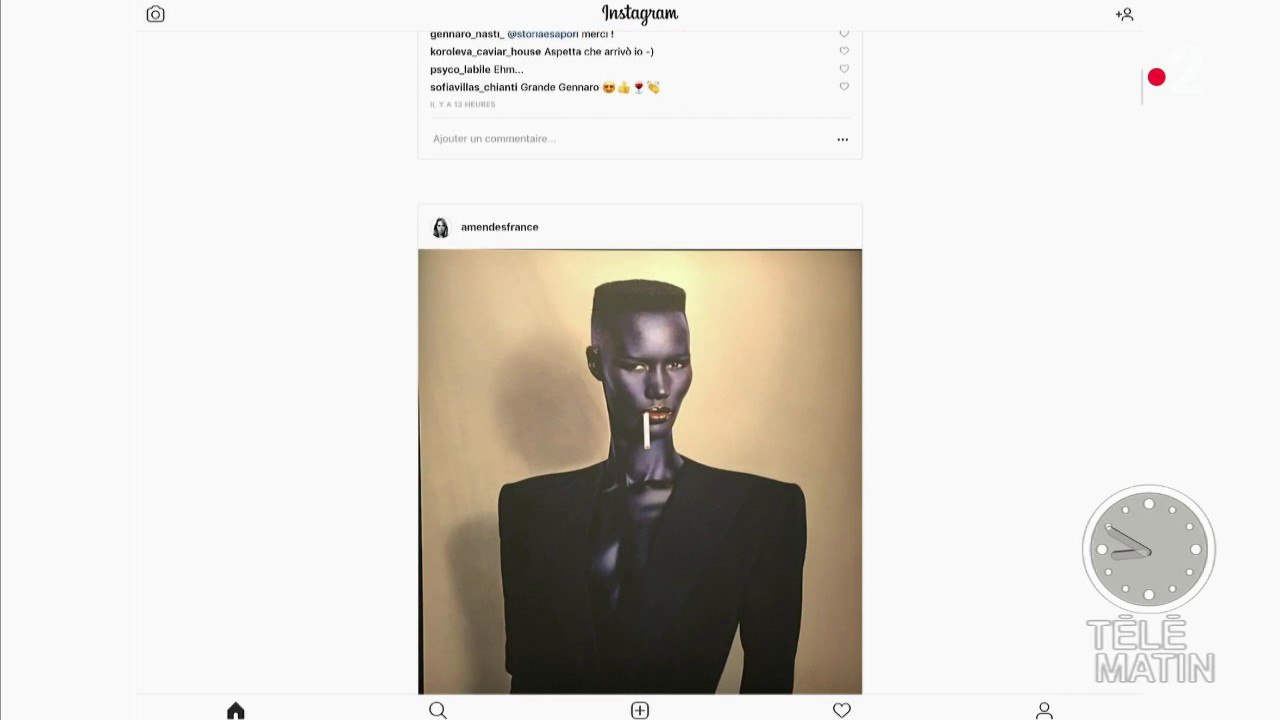The image size is (1280, 720).
Task: Go to the Home tab
Action: pyautogui.click(x=235, y=710)
